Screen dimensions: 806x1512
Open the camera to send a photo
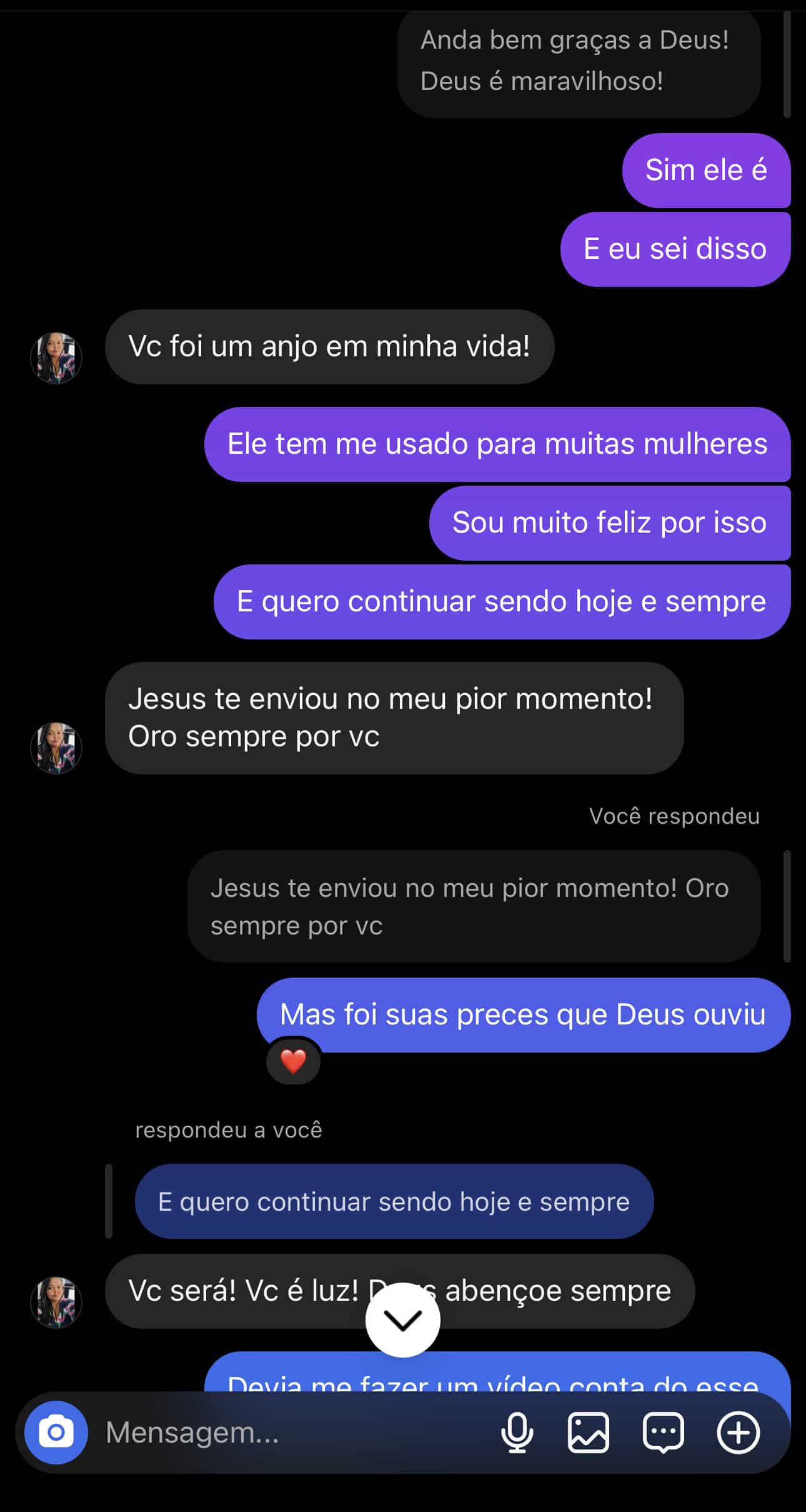tap(55, 1433)
